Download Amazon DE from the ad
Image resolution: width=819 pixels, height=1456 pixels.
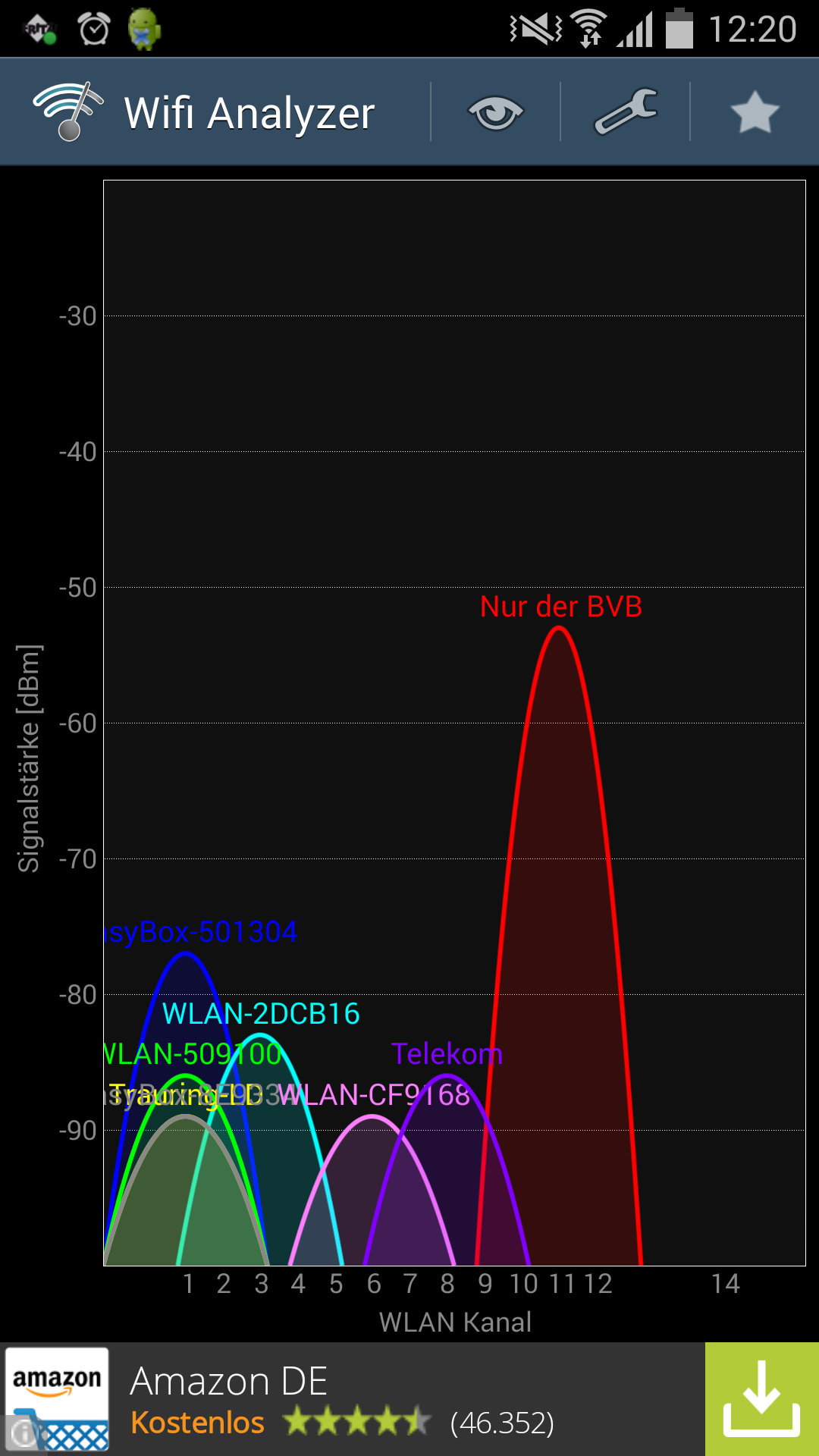coord(761,1399)
